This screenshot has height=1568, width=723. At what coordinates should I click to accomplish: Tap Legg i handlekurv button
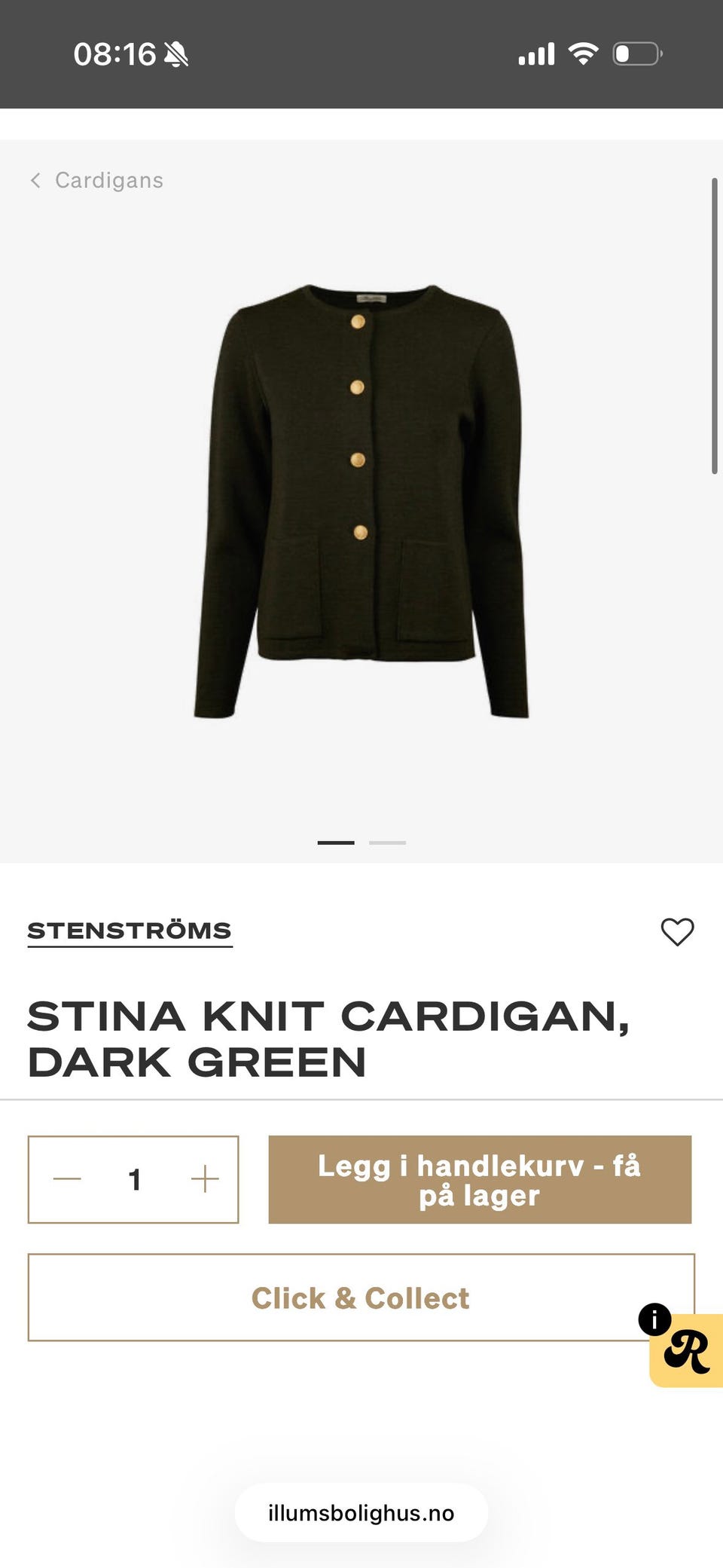[480, 1179]
